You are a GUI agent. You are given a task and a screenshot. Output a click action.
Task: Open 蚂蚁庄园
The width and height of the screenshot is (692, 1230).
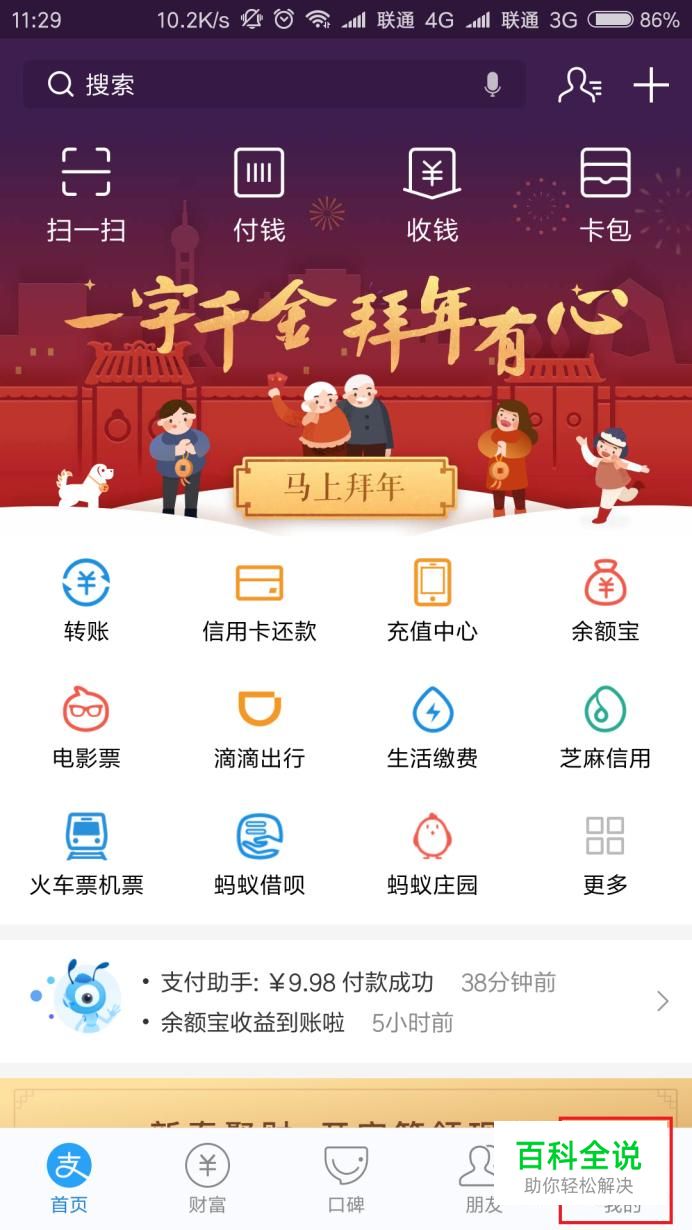click(x=432, y=853)
